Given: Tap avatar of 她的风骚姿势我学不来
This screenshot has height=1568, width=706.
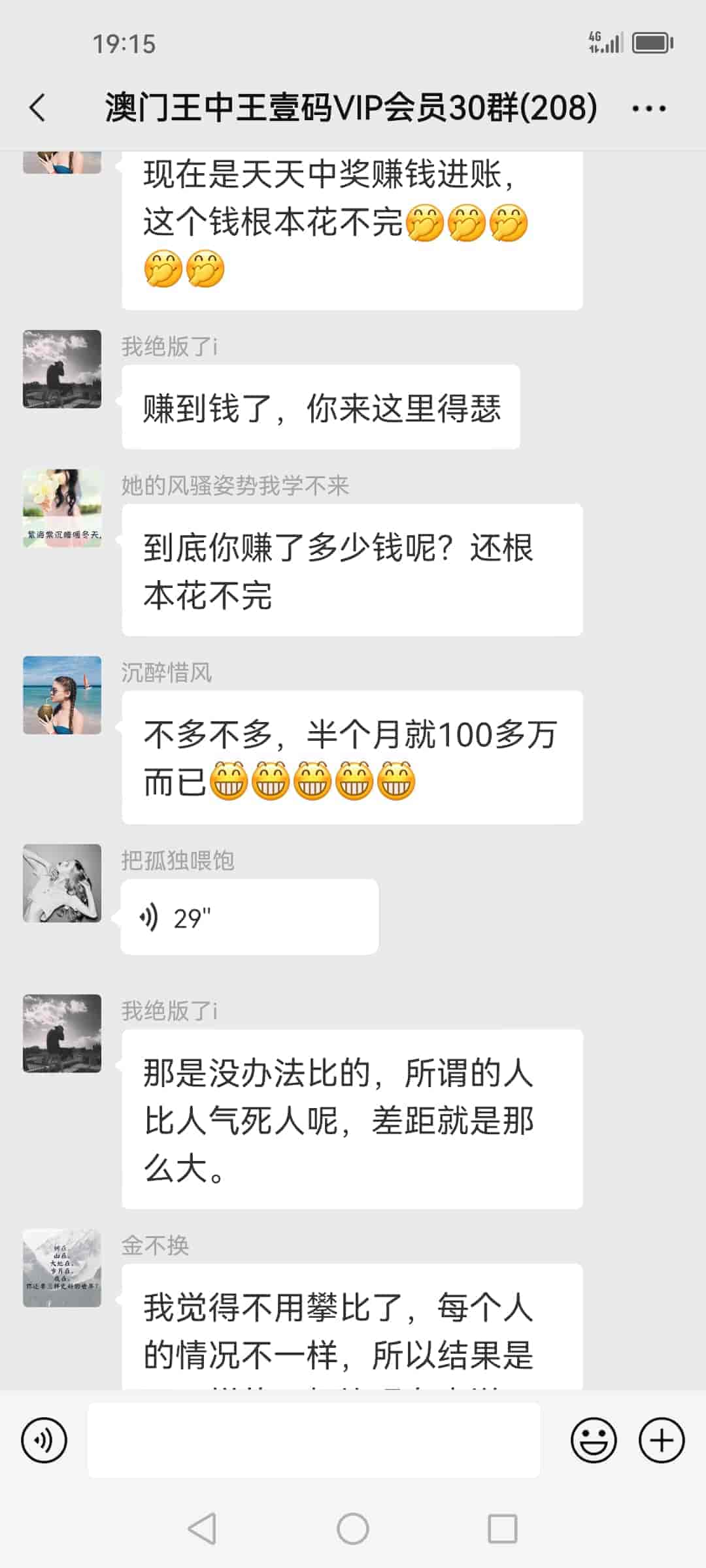Looking at the screenshot, I should [62, 508].
